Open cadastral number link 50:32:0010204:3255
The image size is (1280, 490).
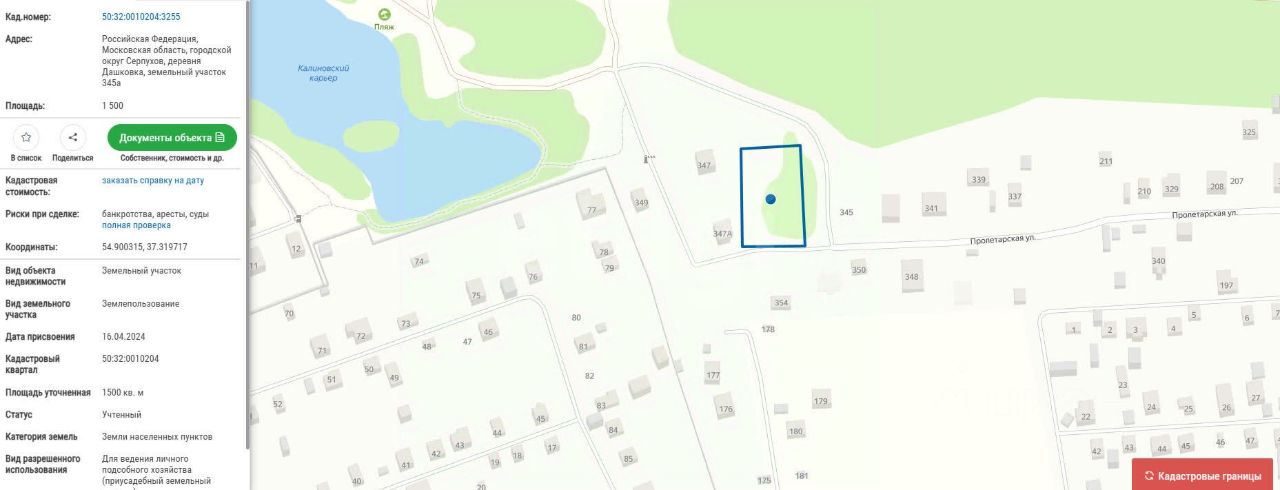(x=140, y=17)
